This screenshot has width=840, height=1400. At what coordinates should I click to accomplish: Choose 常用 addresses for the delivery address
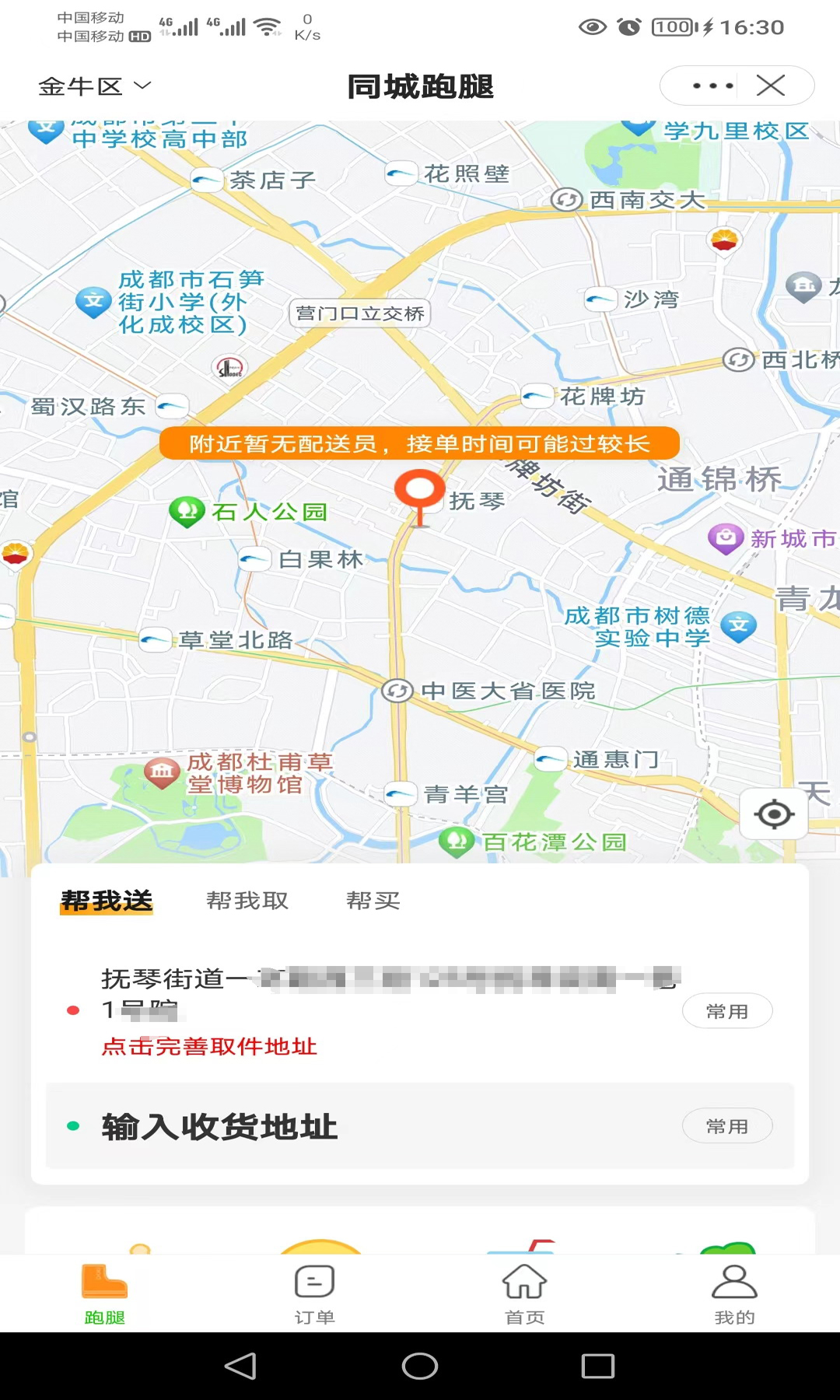[x=726, y=1126]
